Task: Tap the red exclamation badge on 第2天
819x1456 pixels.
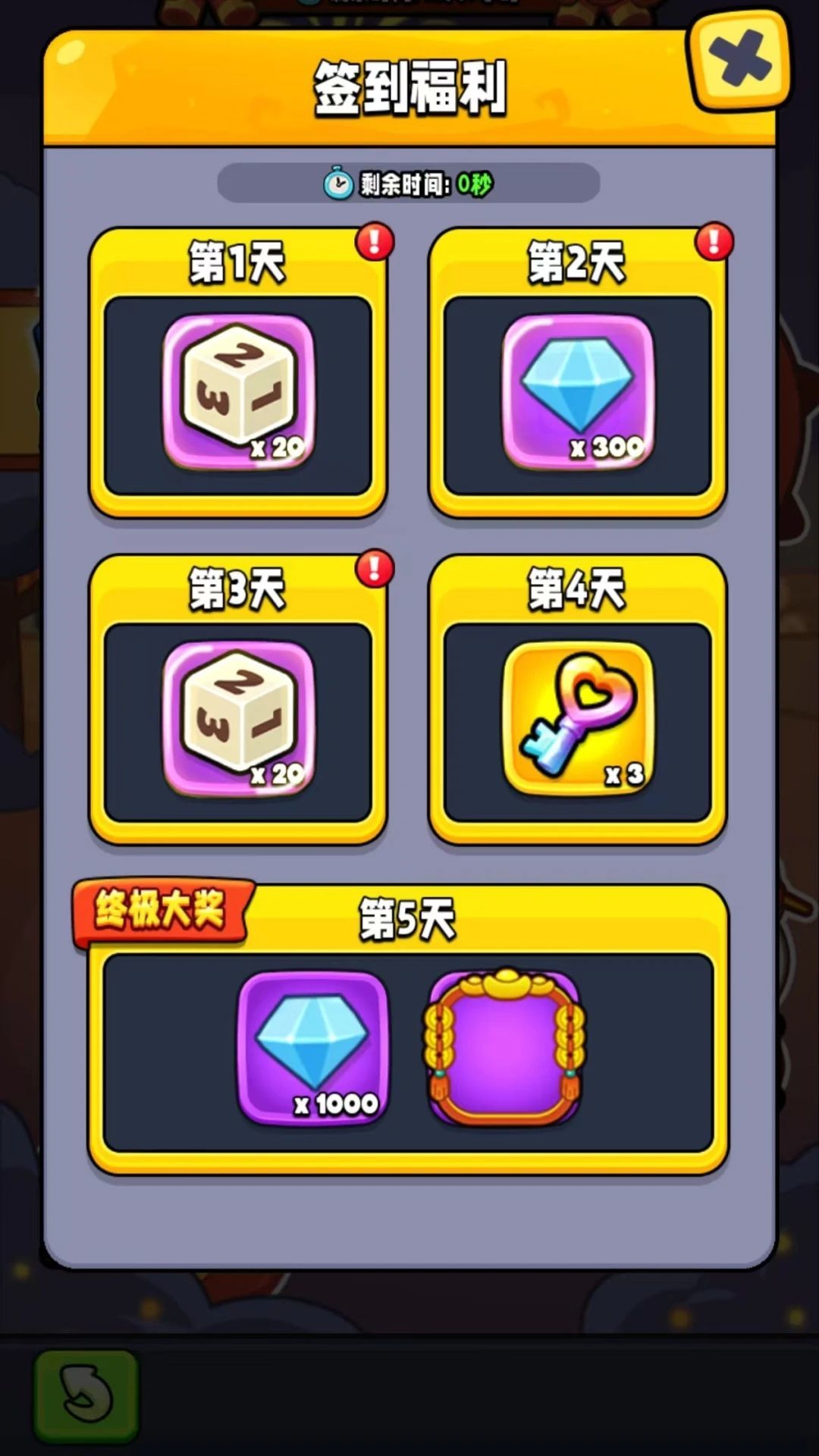Action: 711,243
